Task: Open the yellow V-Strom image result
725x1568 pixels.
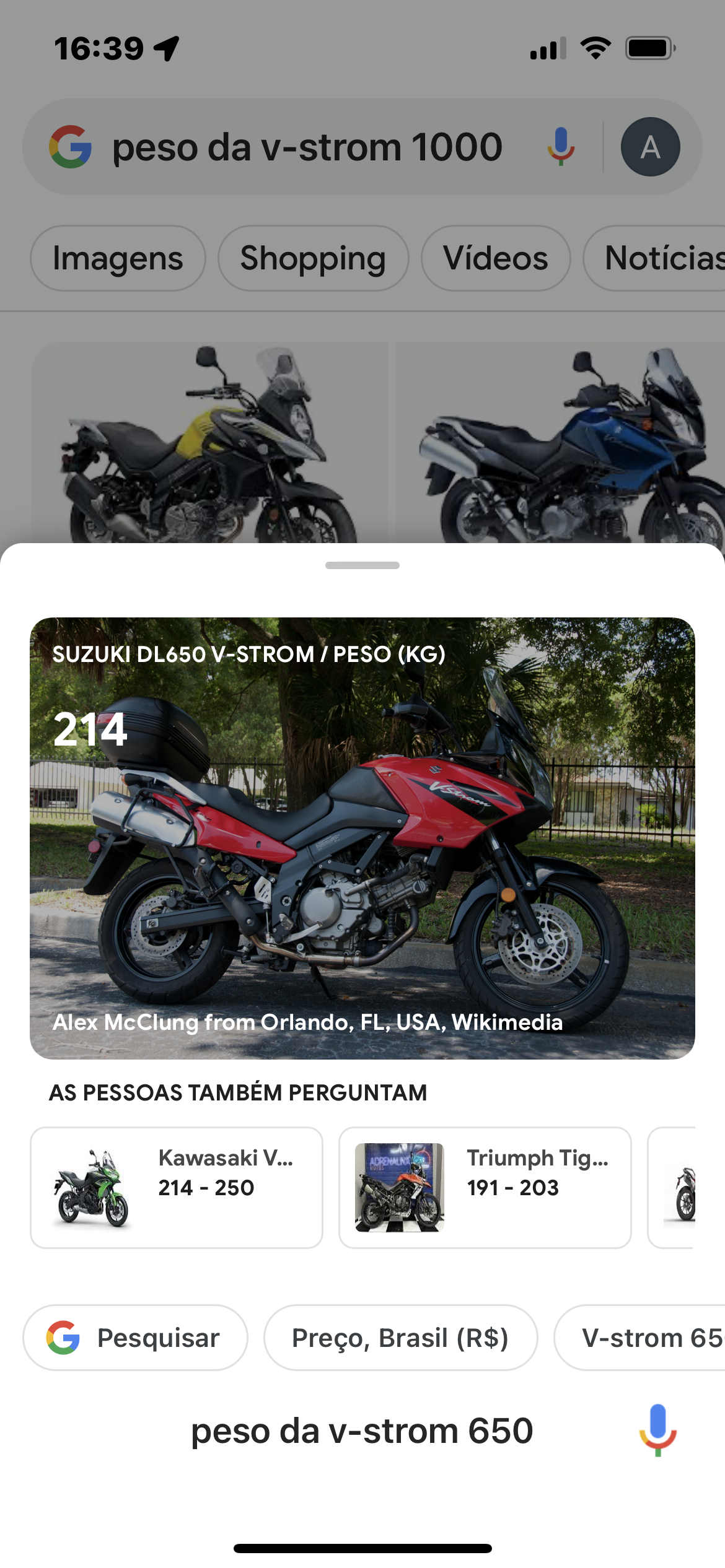Action: (210, 443)
